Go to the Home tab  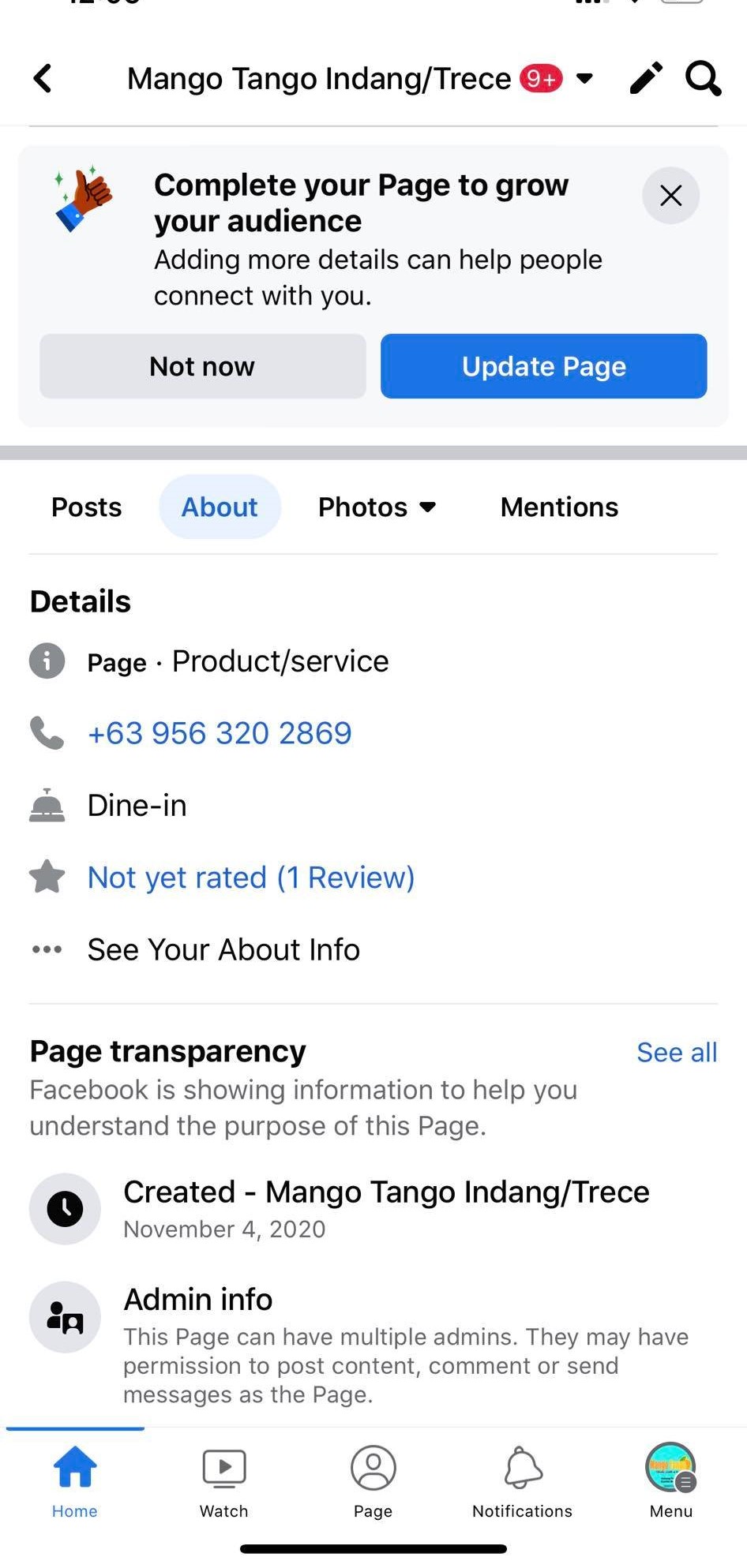click(75, 1480)
